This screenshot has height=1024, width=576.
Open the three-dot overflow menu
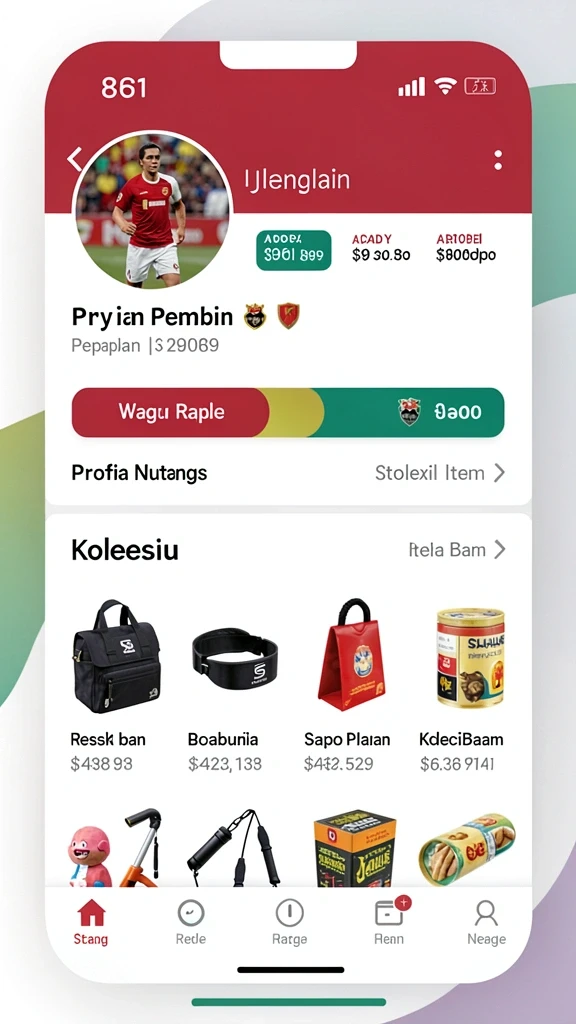(x=498, y=160)
